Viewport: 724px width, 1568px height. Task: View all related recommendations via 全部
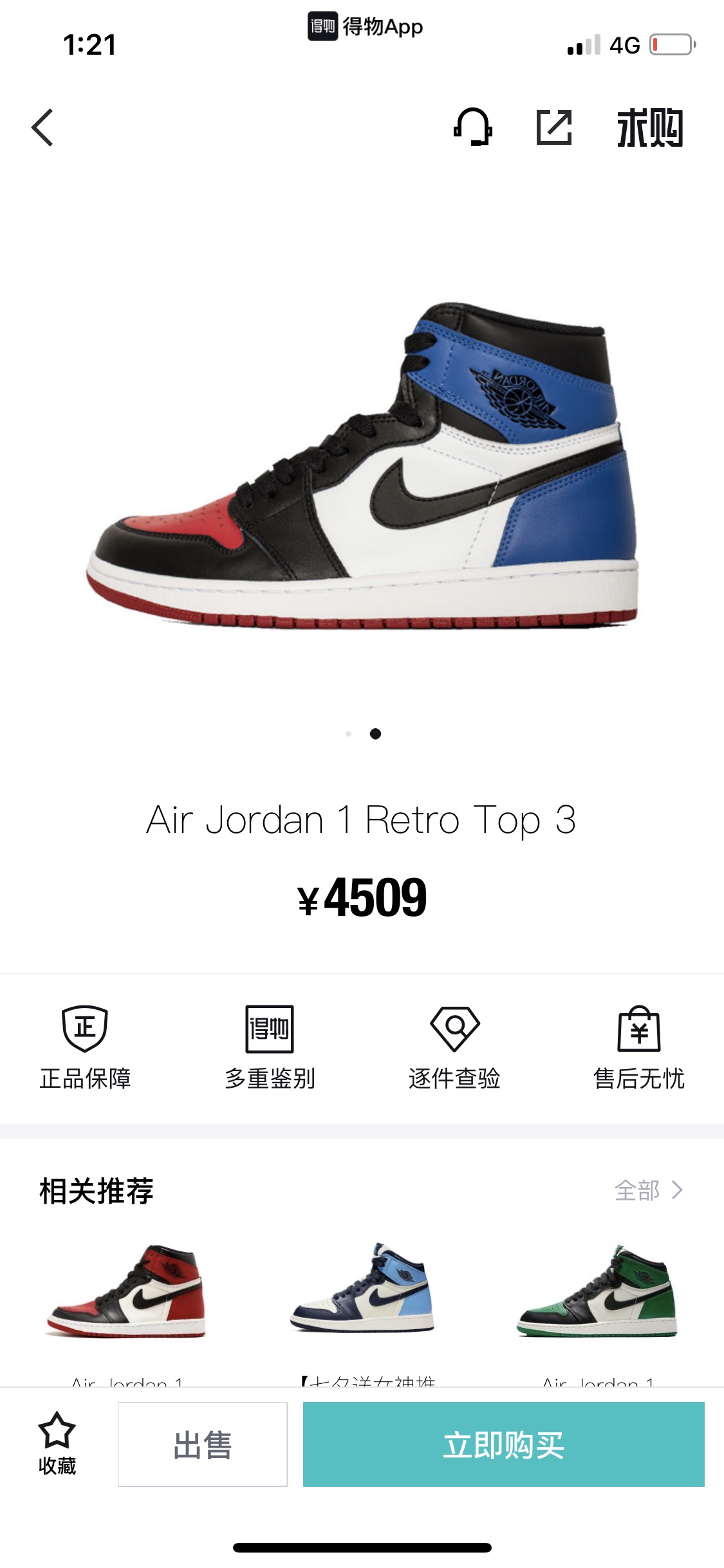point(649,1190)
